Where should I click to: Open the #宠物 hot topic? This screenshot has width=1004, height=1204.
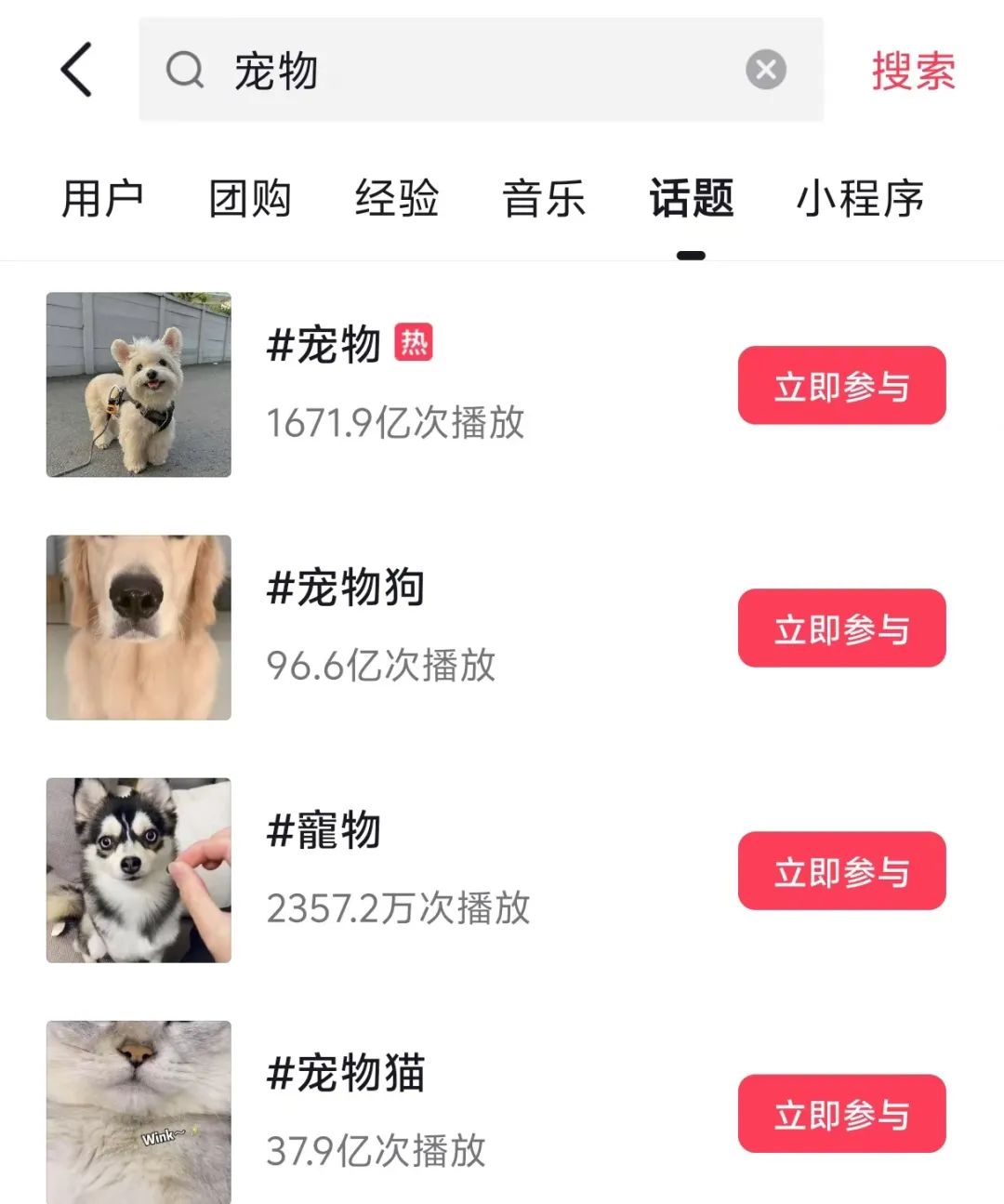click(x=324, y=346)
